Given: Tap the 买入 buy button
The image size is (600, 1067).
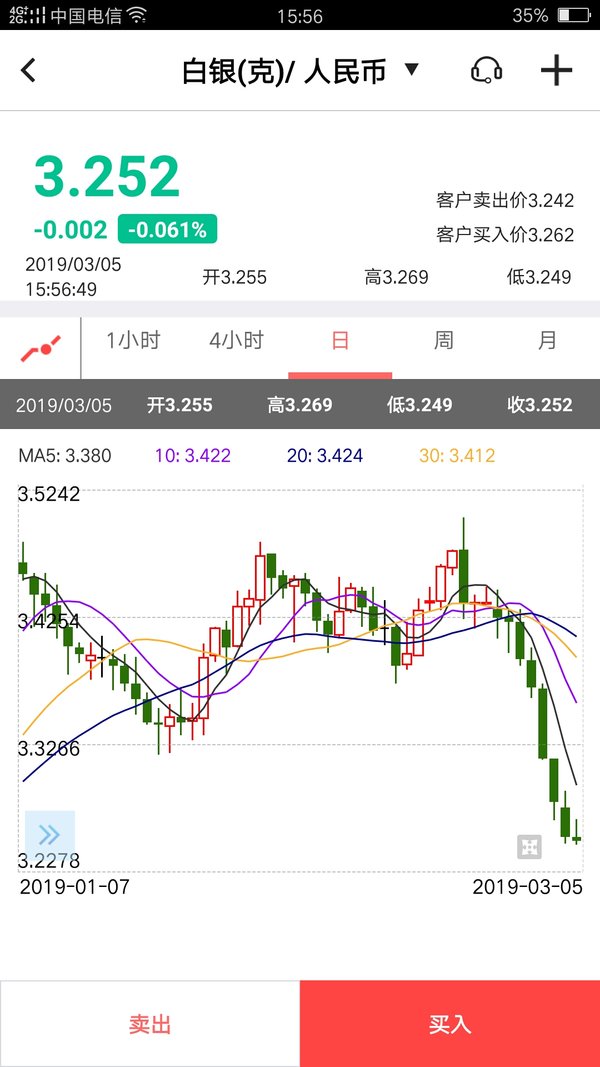Looking at the screenshot, I should [450, 1024].
